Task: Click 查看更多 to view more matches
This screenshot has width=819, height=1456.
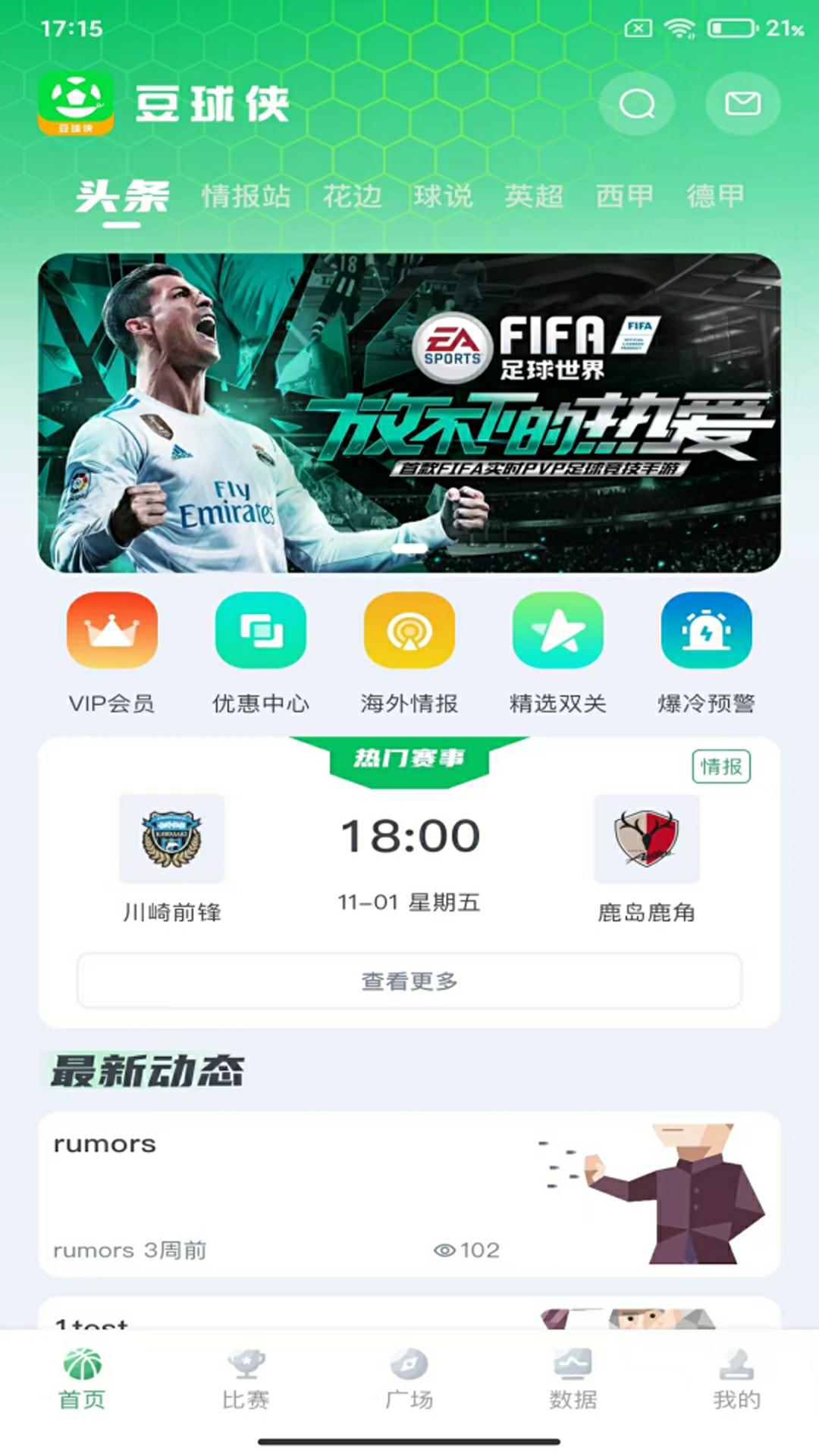Action: [409, 980]
